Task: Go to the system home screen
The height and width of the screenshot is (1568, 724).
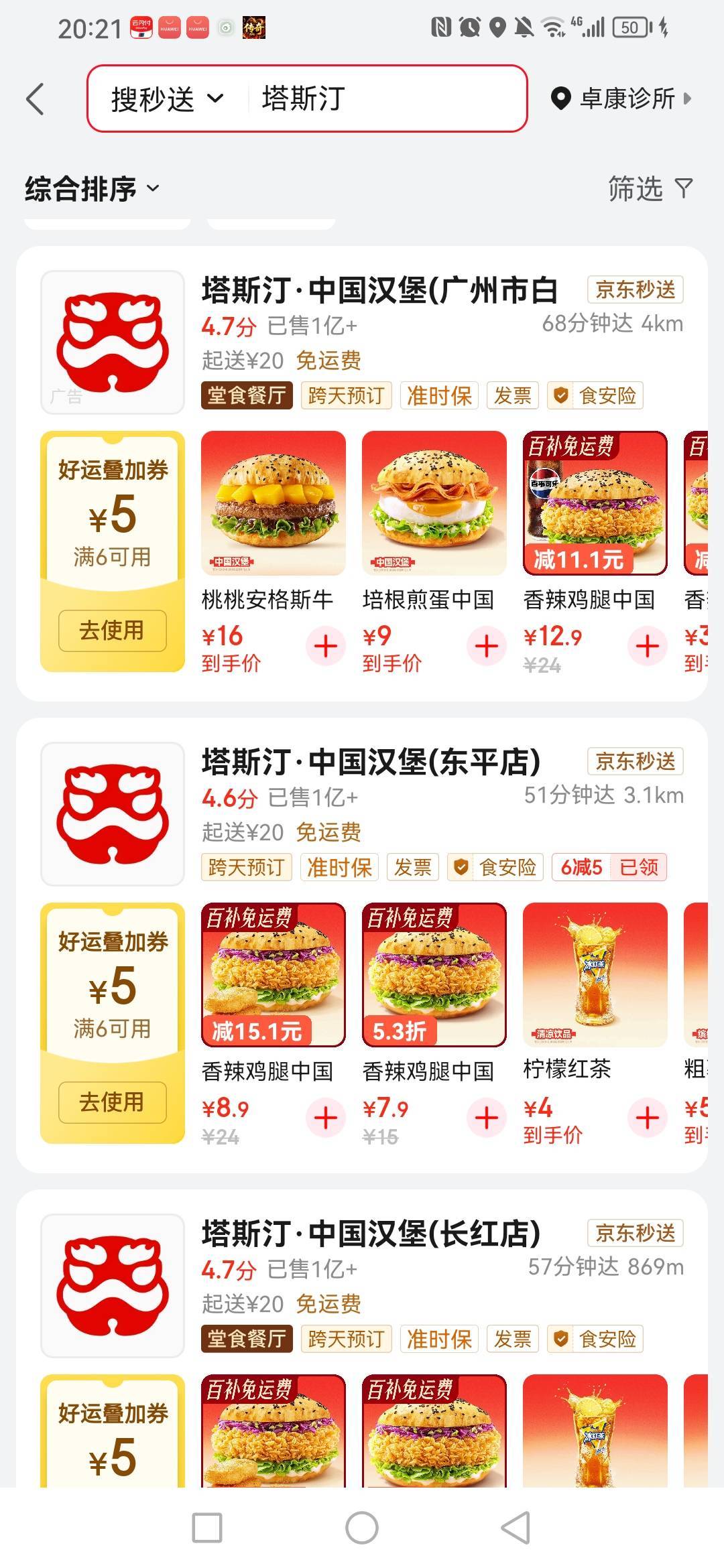Action: (x=362, y=1528)
